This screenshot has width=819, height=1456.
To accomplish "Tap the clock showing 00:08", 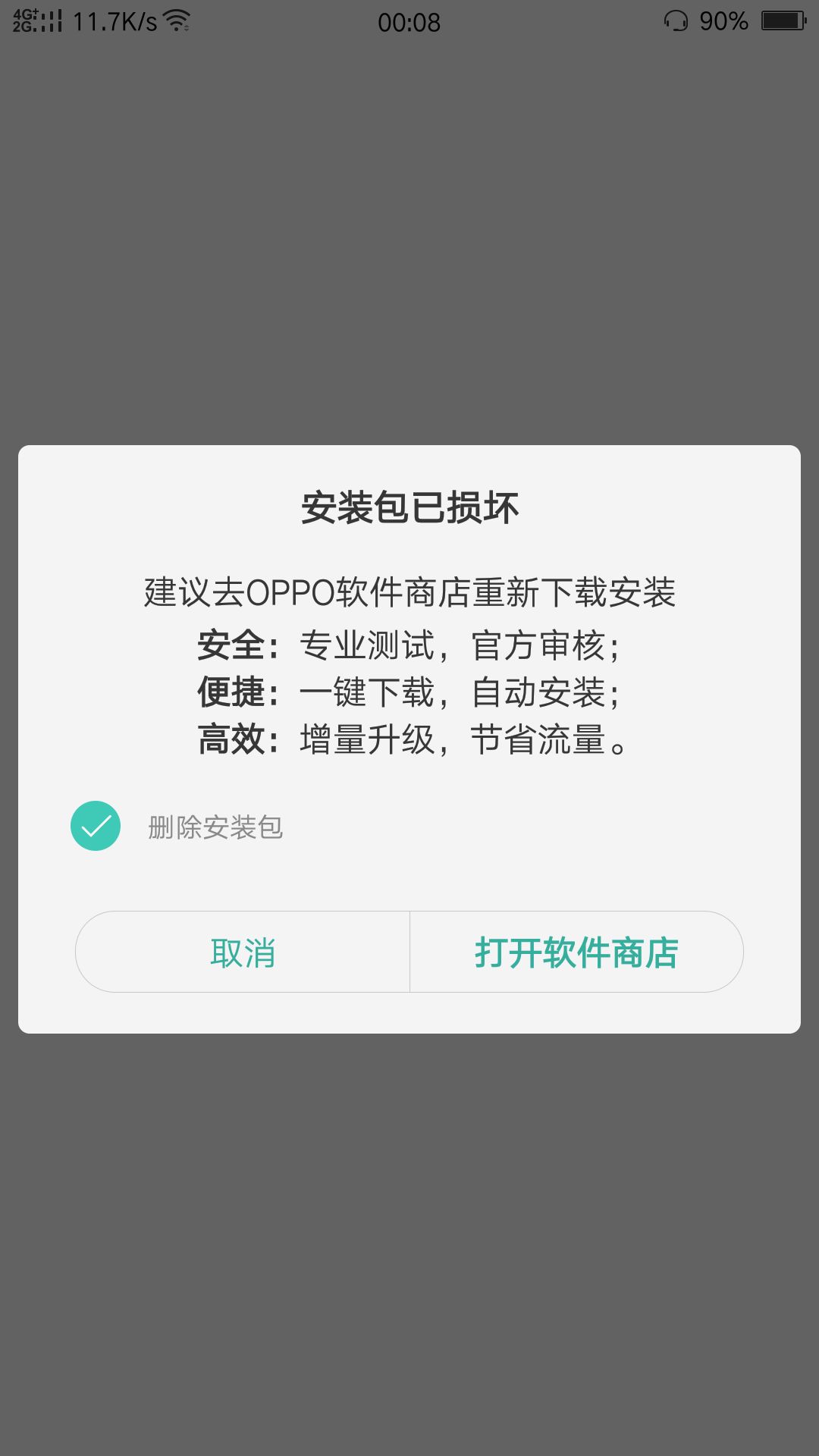I will [x=409, y=22].
